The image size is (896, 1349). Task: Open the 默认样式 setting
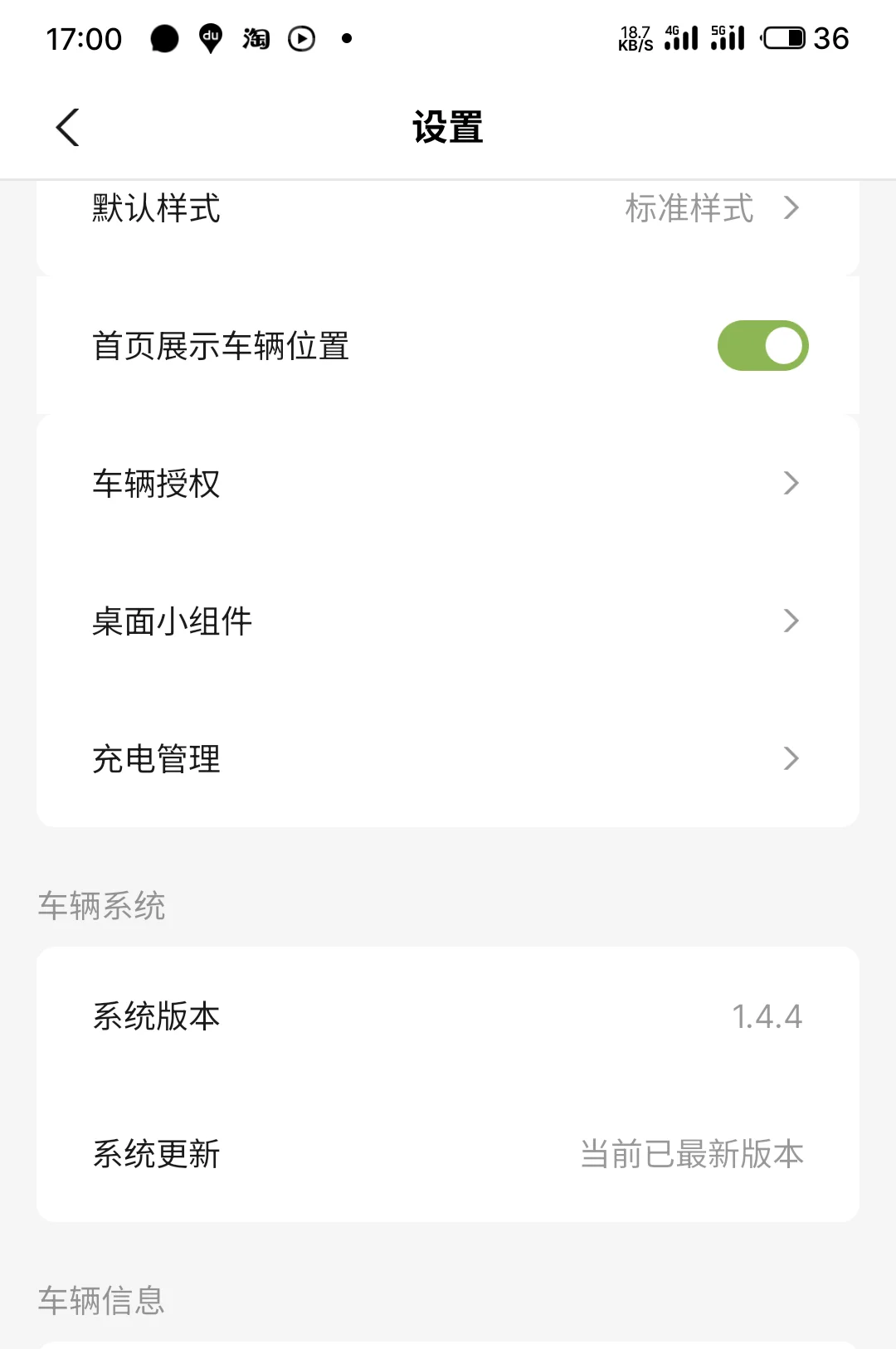448,209
